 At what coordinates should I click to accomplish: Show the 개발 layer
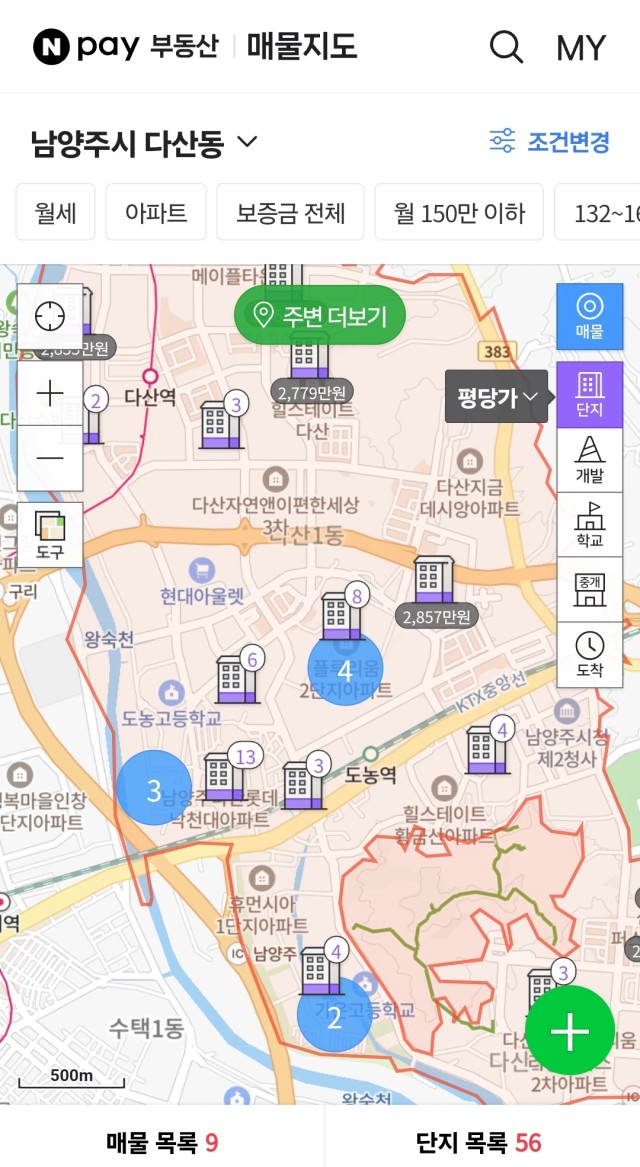(x=589, y=459)
